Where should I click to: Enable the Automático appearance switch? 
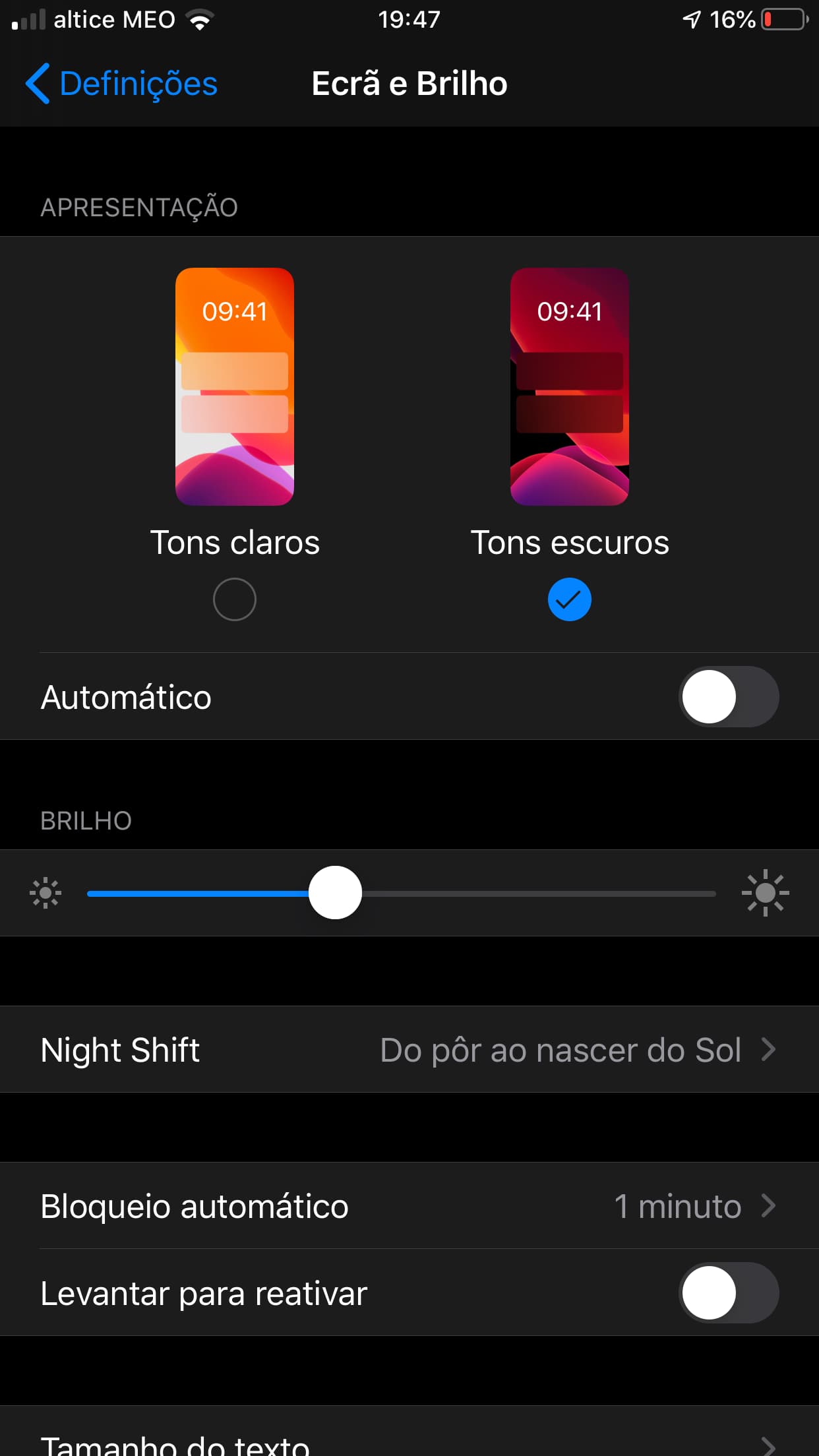[728, 697]
